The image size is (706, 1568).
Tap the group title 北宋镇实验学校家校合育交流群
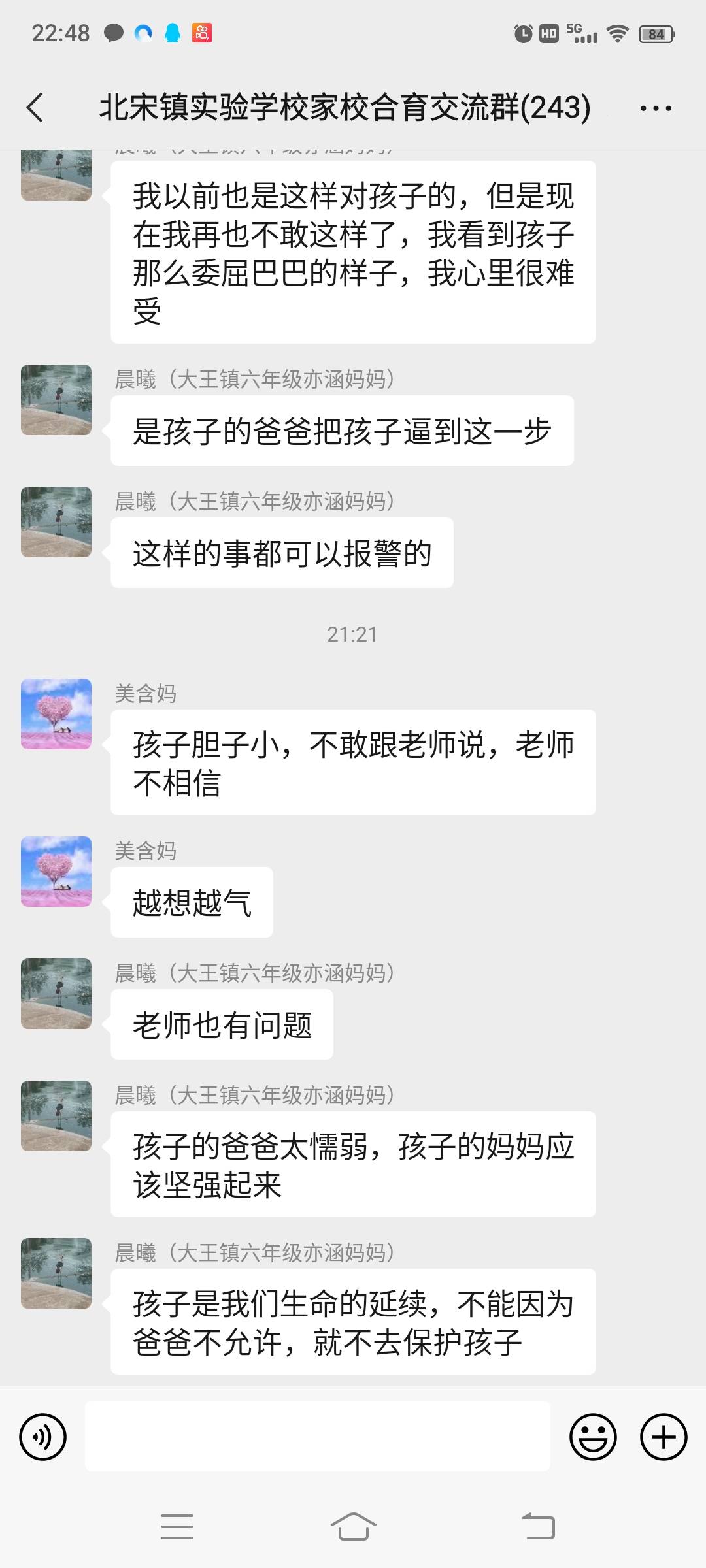click(346, 108)
